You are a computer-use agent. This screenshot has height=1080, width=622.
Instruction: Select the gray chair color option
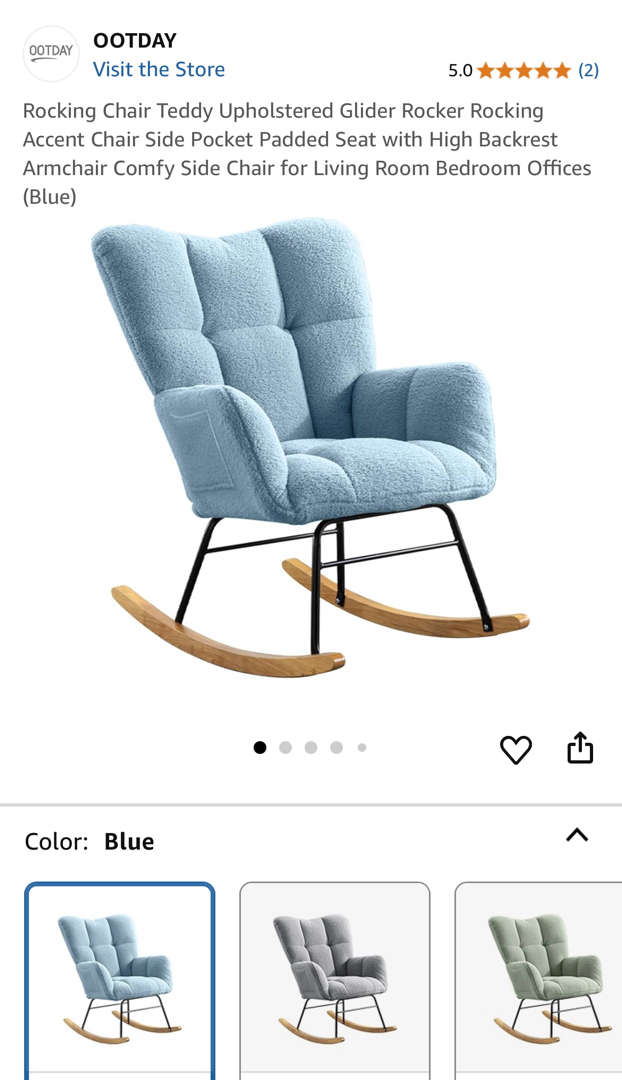pos(334,976)
